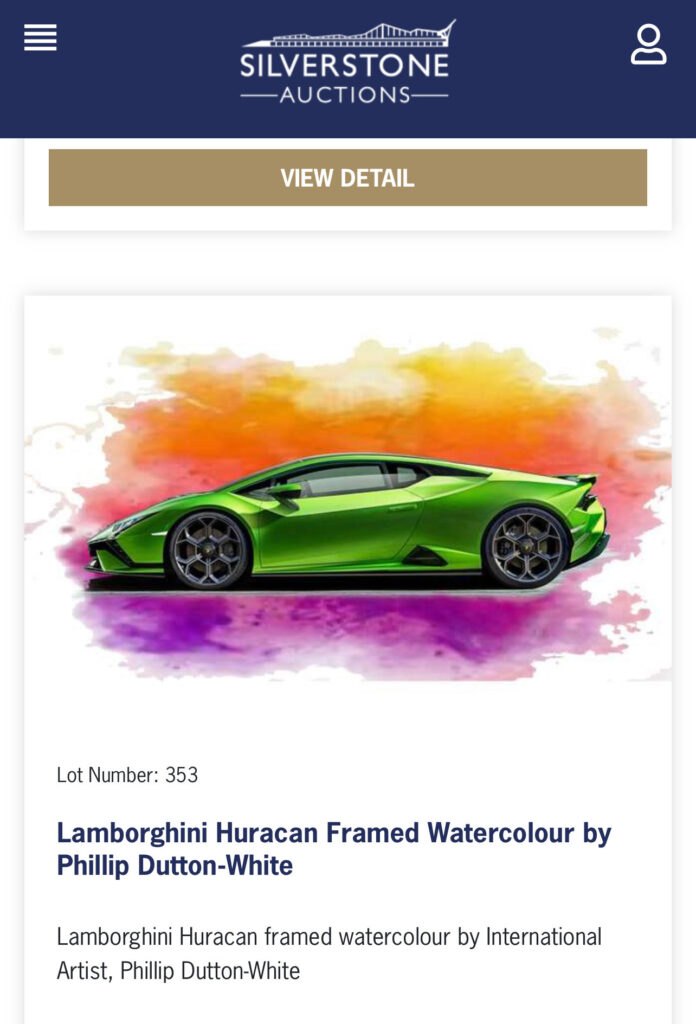Screen dimensions: 696x1024
Task: Go to Silverstone Auctions home logo
Action: click(x=346, y=62)
